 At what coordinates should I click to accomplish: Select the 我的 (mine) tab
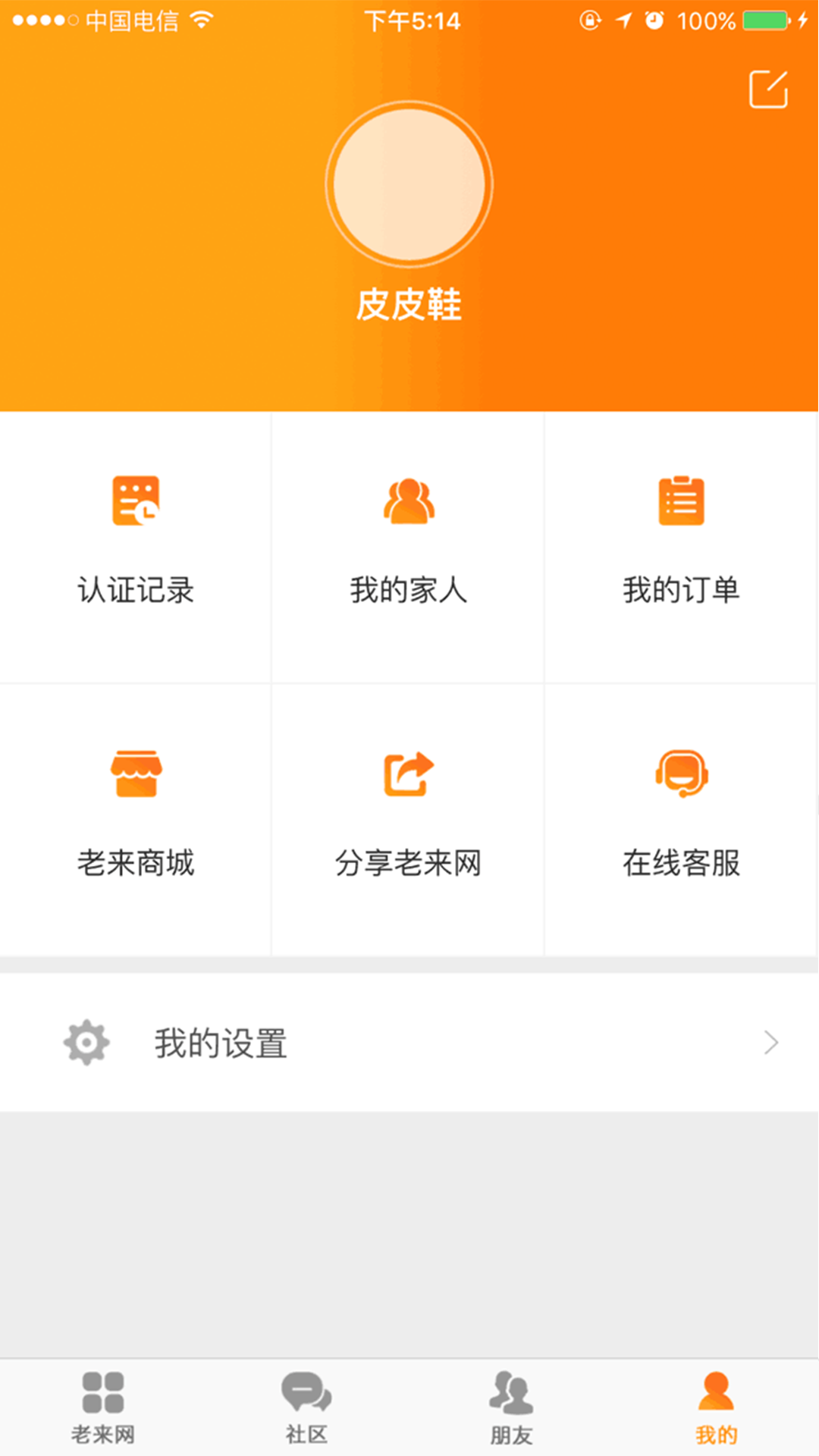716,1407
